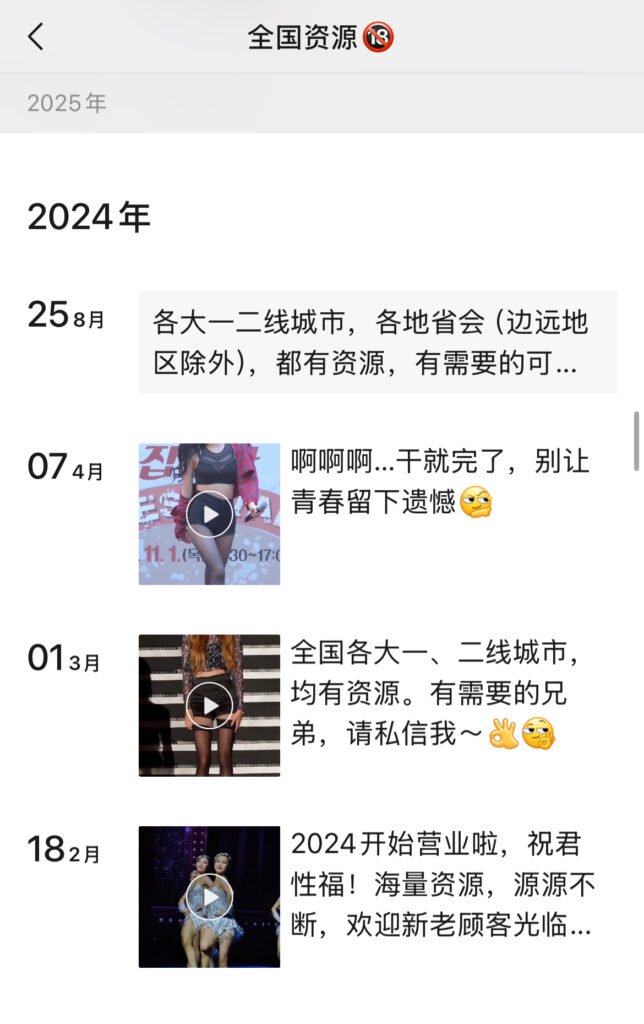
Task: Open the August 25 text post
Action: click(x=377, y=342)
